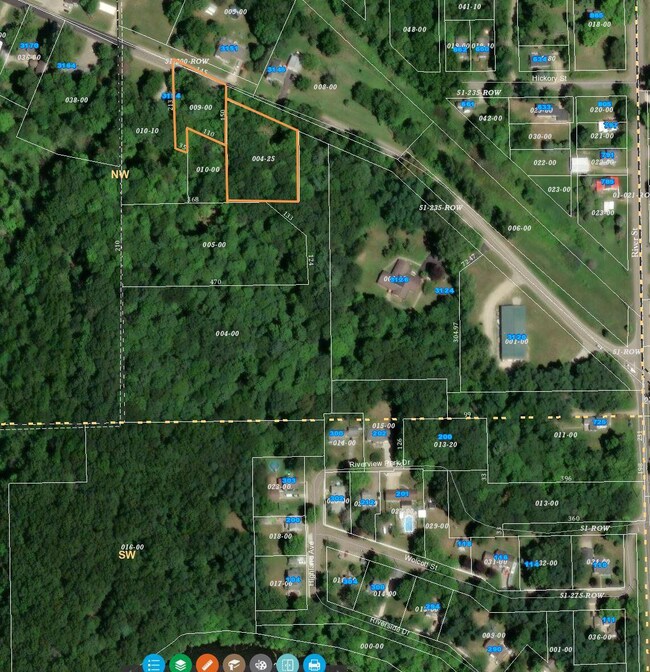The height and width of the screenshot is (672, 650).
Task: Select parcel 005-00 on map
Action: (x=214, y=245)
